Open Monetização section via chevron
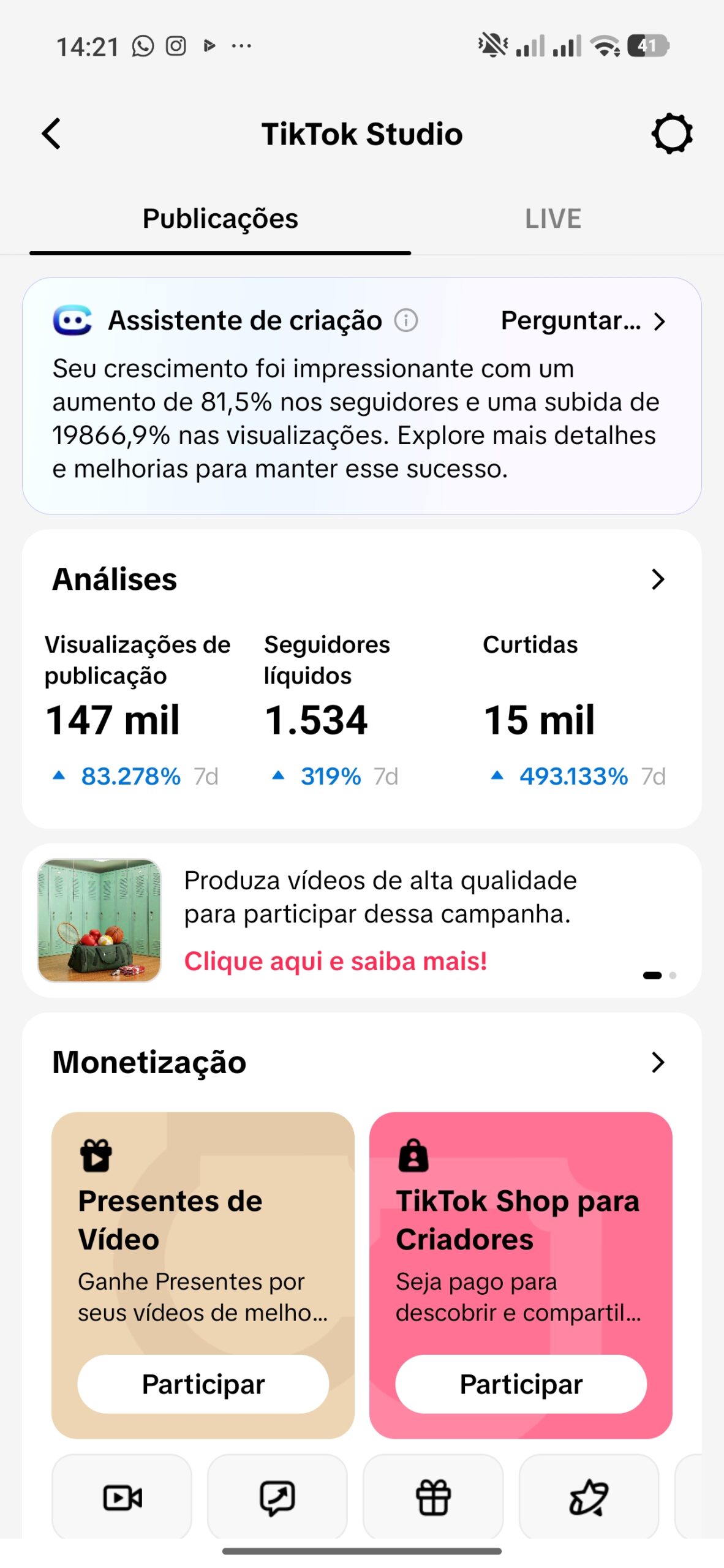 (x=658, y=1063)
